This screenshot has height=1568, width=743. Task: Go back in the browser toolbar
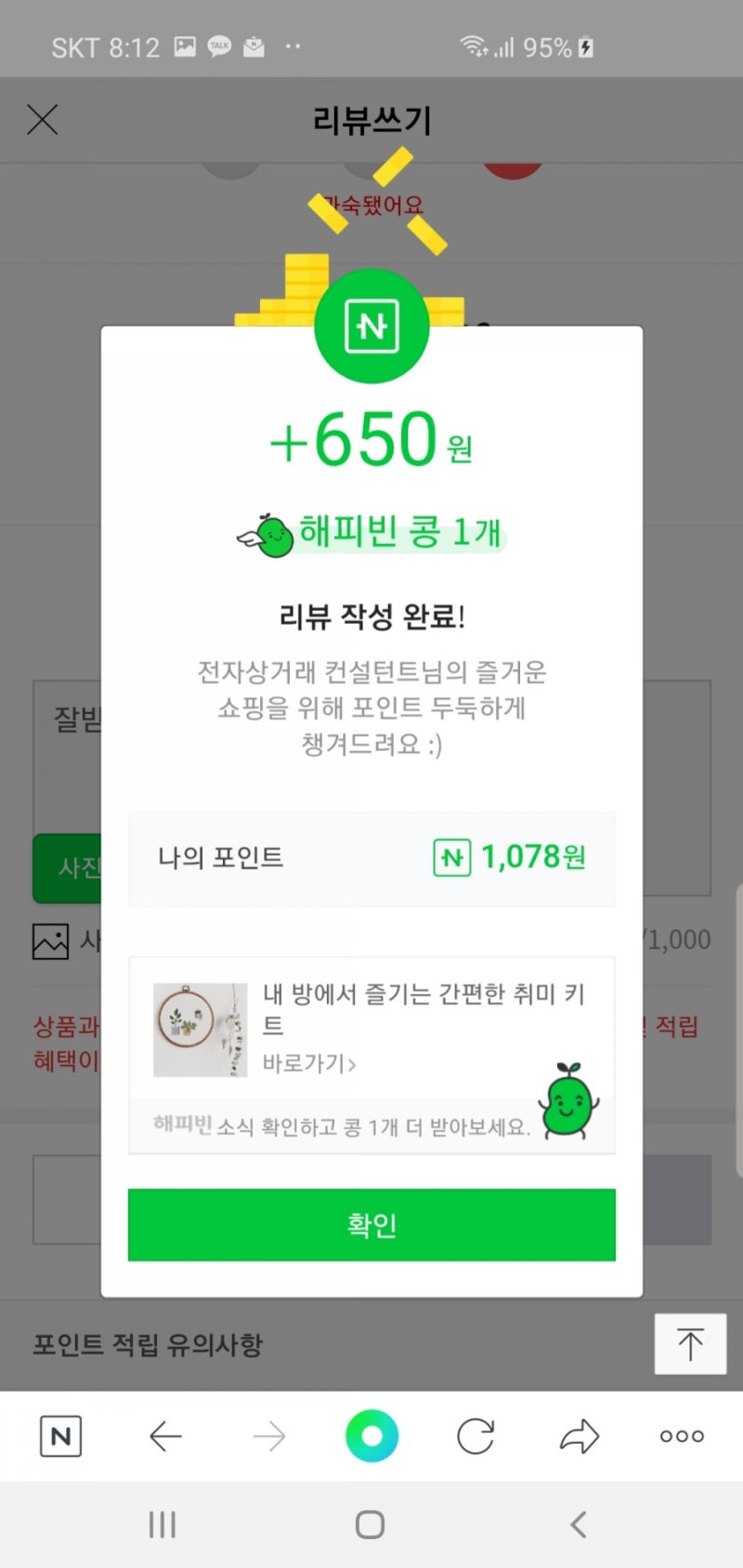click(x=165, y=1436)
